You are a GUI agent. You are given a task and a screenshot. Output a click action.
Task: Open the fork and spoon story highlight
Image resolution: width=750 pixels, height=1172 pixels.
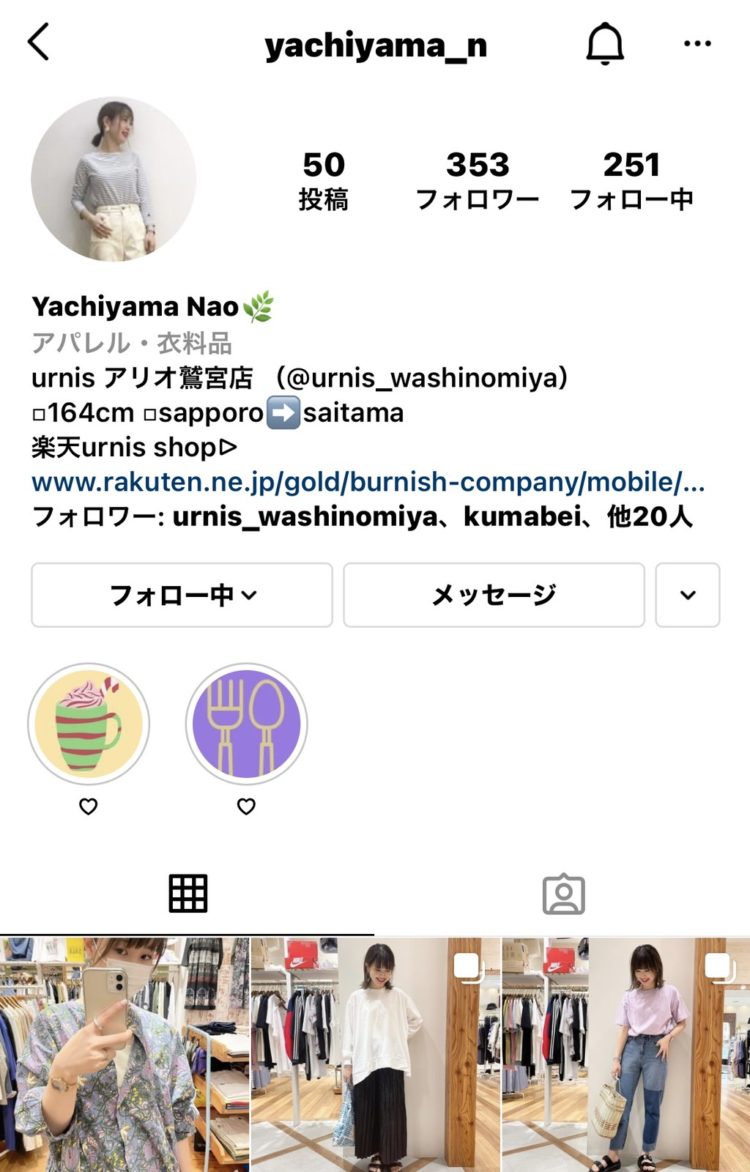pos(246,724)
